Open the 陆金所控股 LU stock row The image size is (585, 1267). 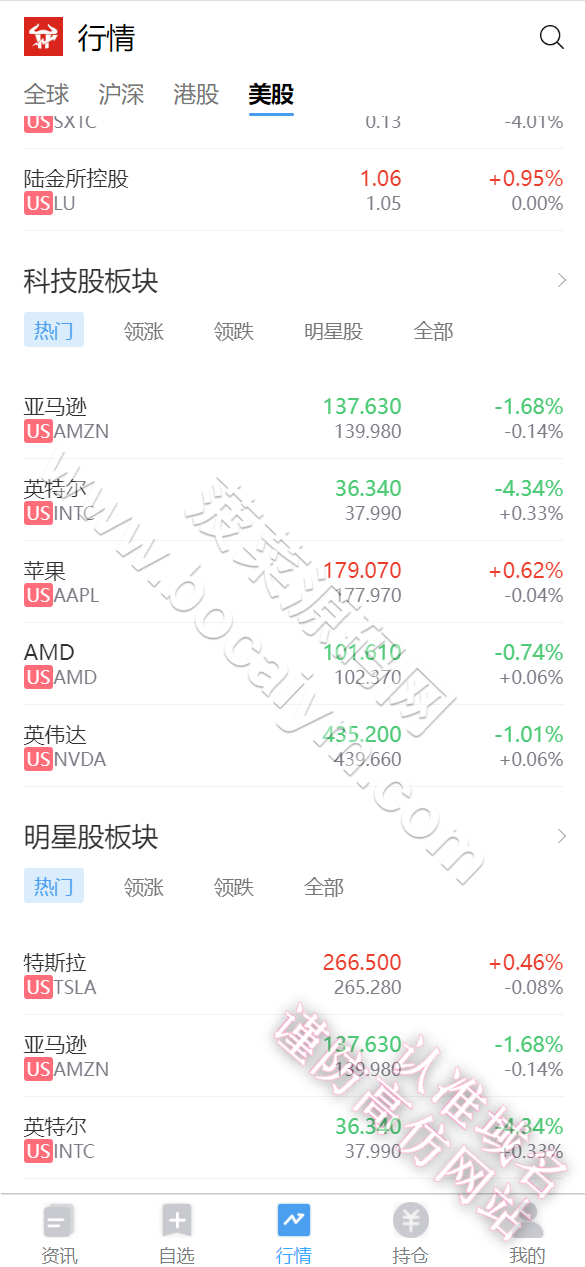(293, 190)
